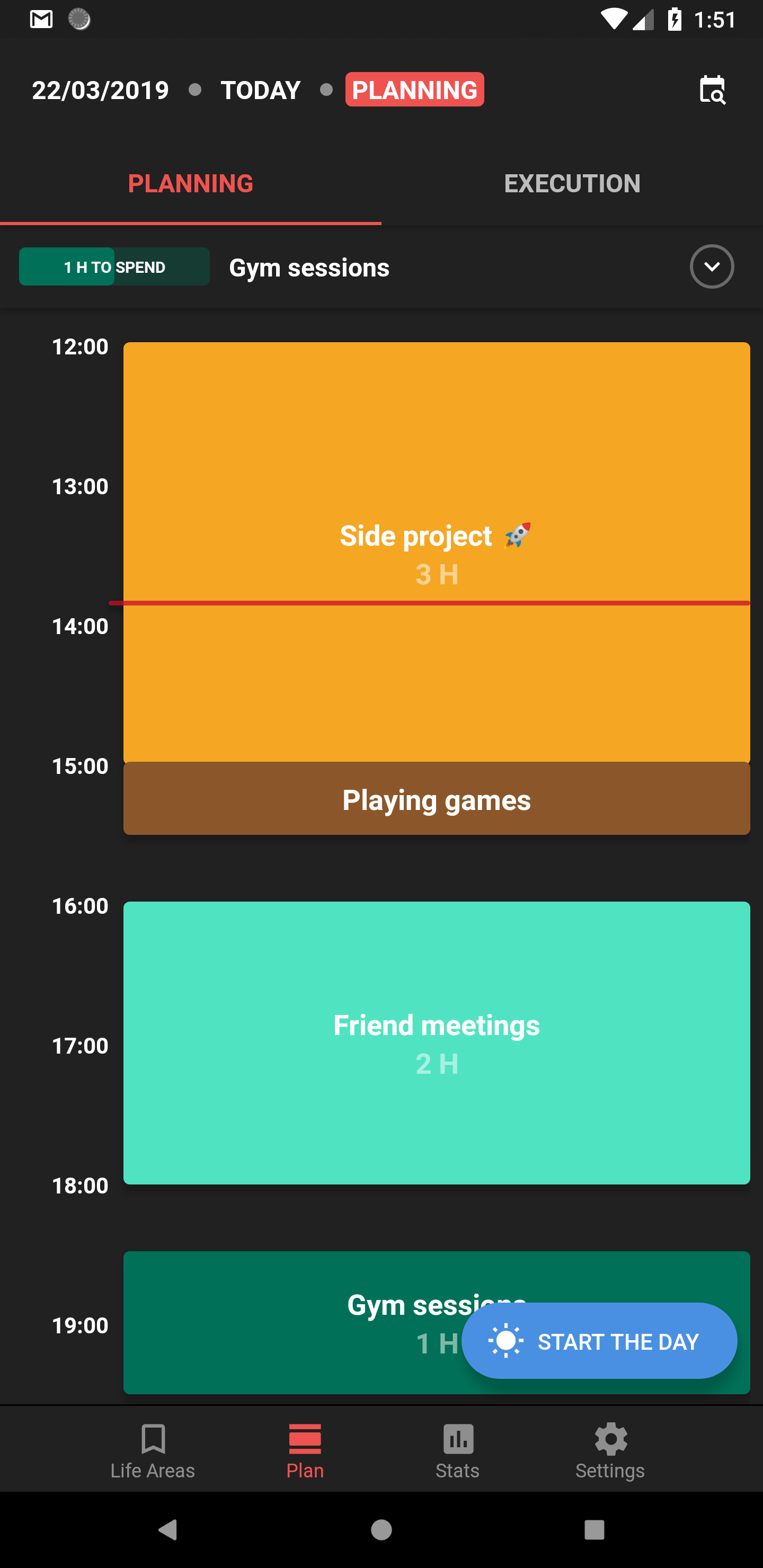
Task: Open Settings from bottom navigation
Action: (x=610, y=1451)
